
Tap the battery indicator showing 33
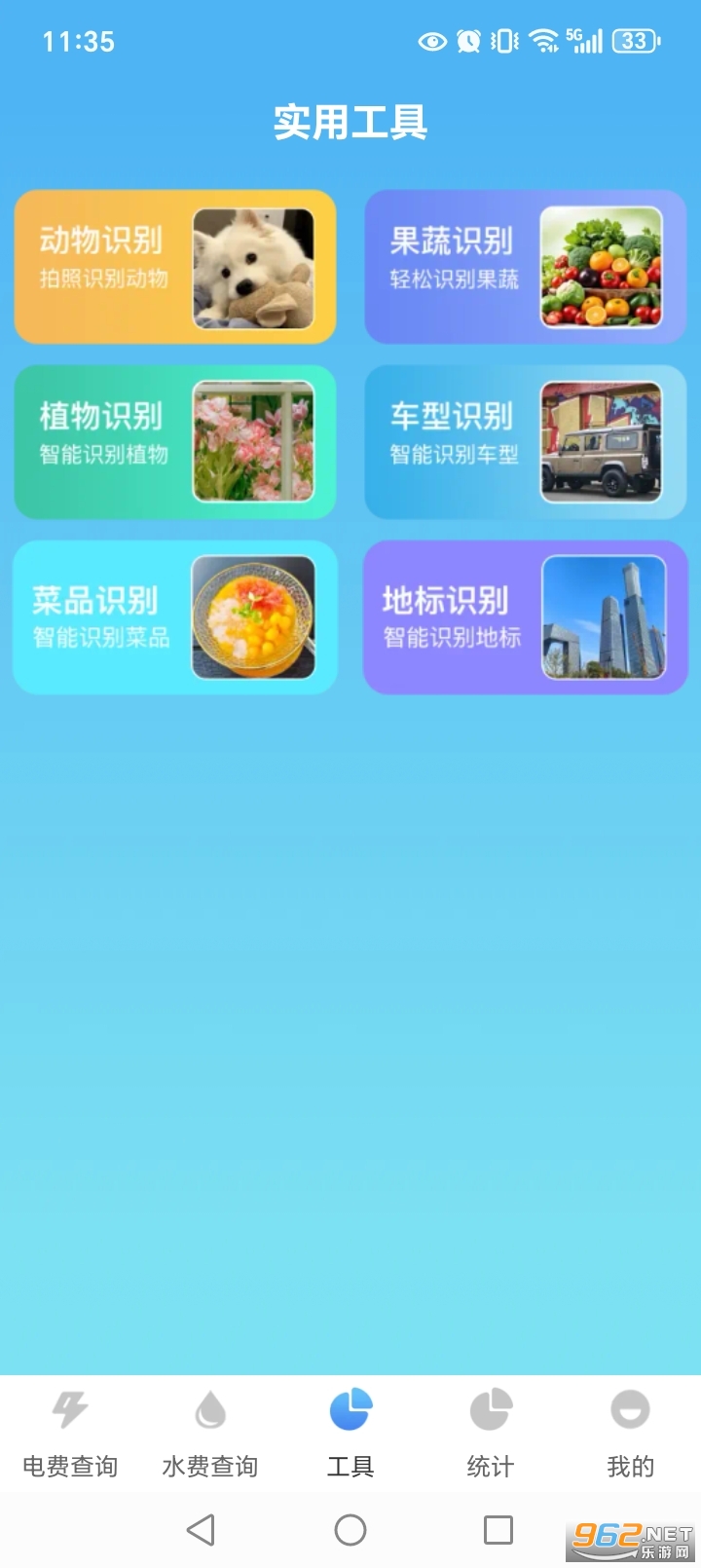[x=634, y=41]
